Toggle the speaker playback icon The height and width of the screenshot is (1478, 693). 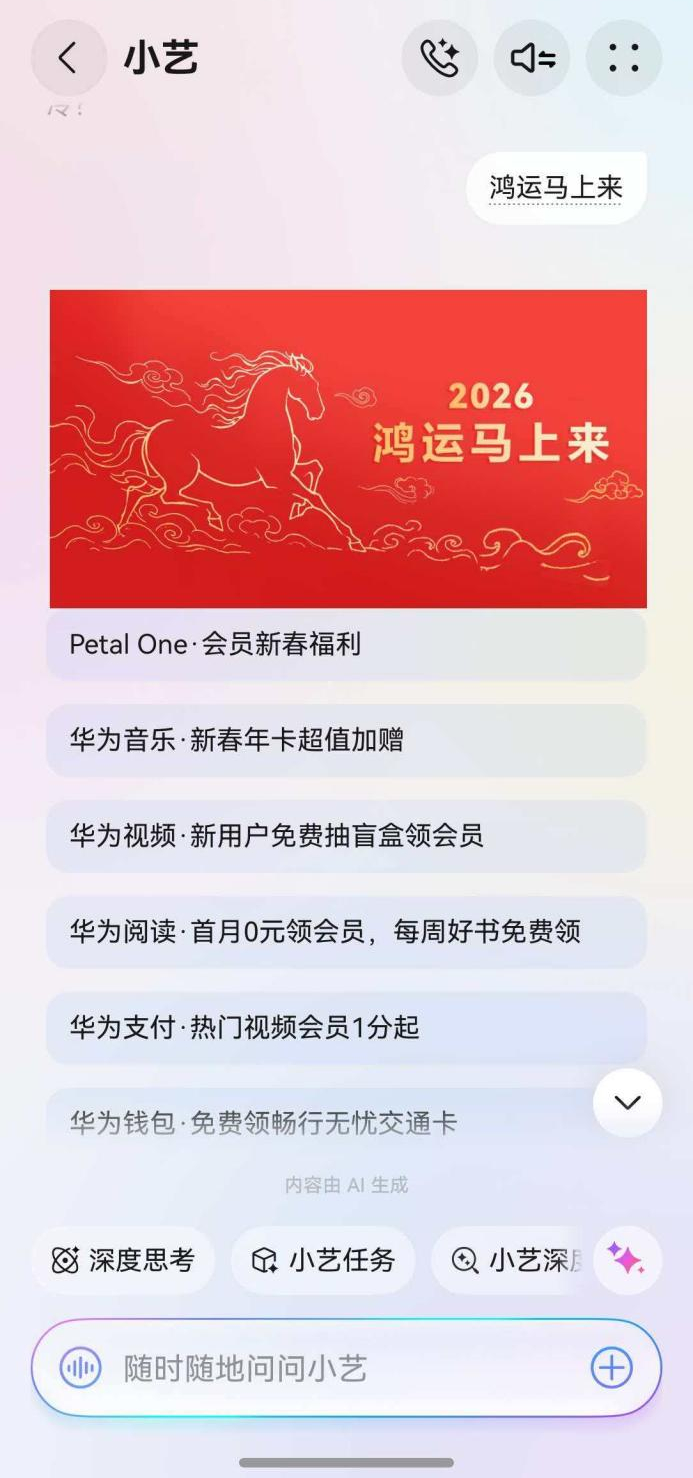[x=532, y=58]
